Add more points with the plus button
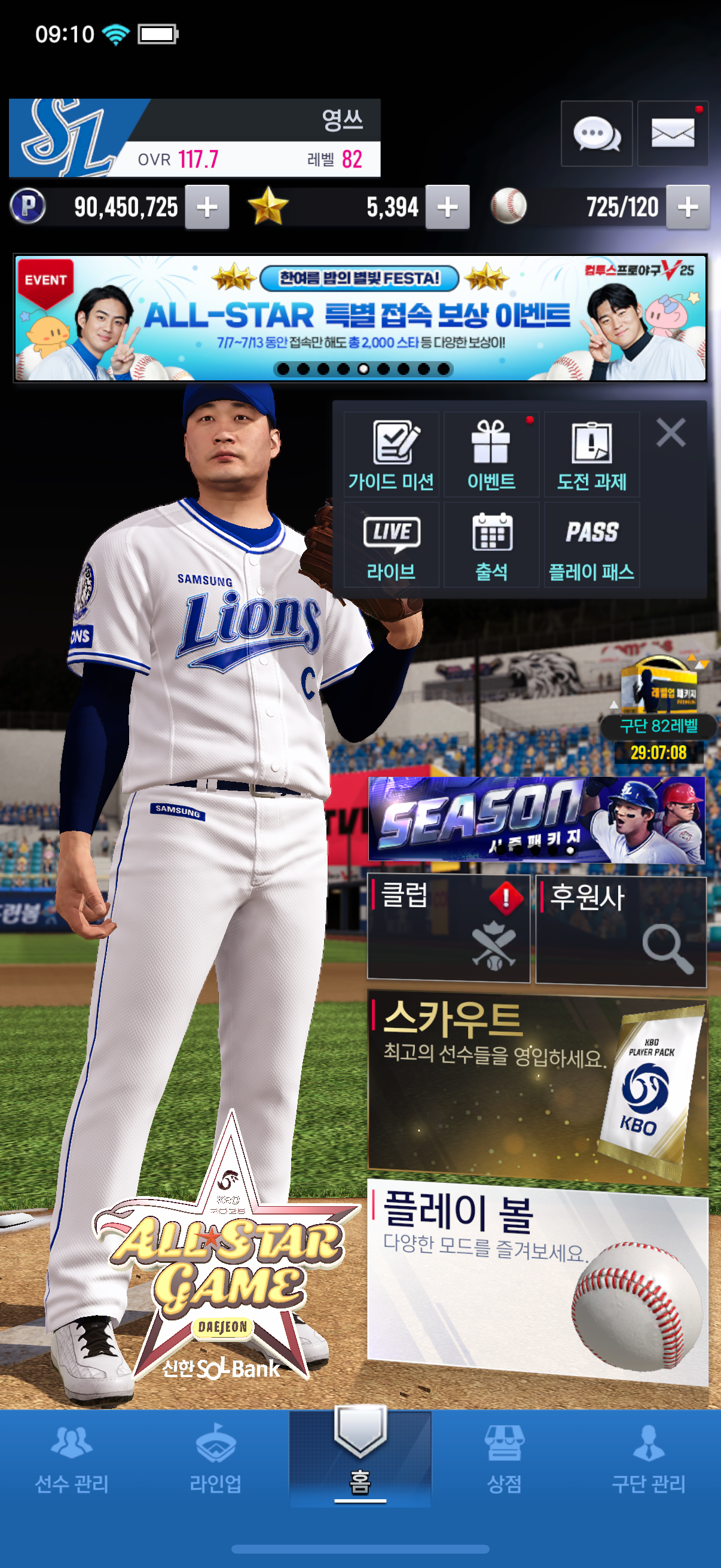This screenshot has width=721, height=1568. (x=207, y=207)
